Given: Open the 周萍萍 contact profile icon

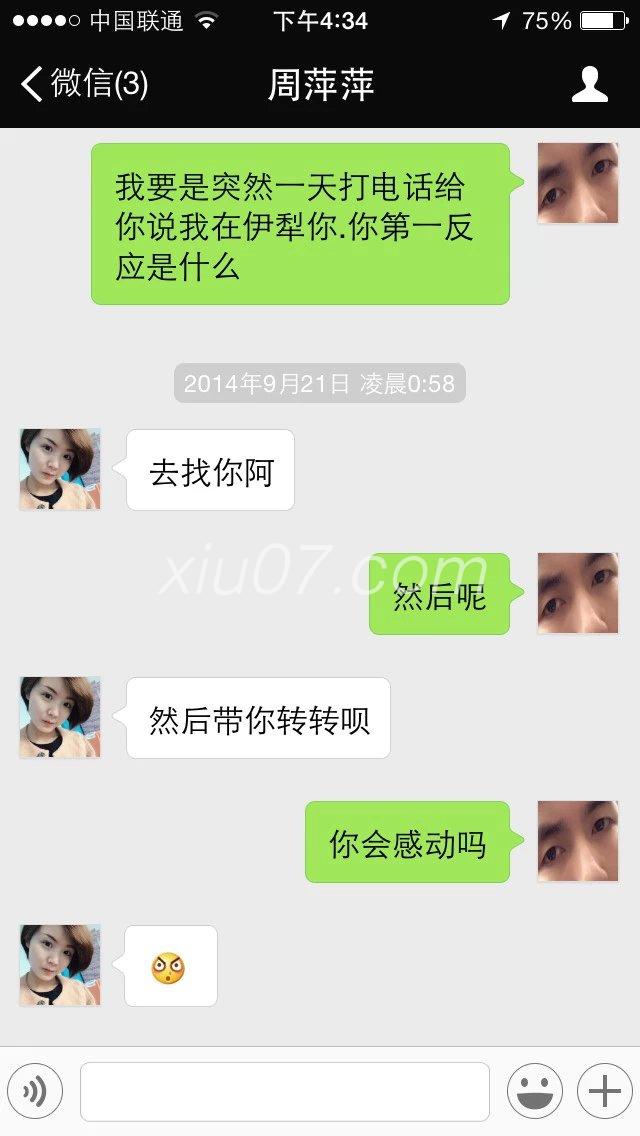Looking at the screenshot, I should [589, 85].
